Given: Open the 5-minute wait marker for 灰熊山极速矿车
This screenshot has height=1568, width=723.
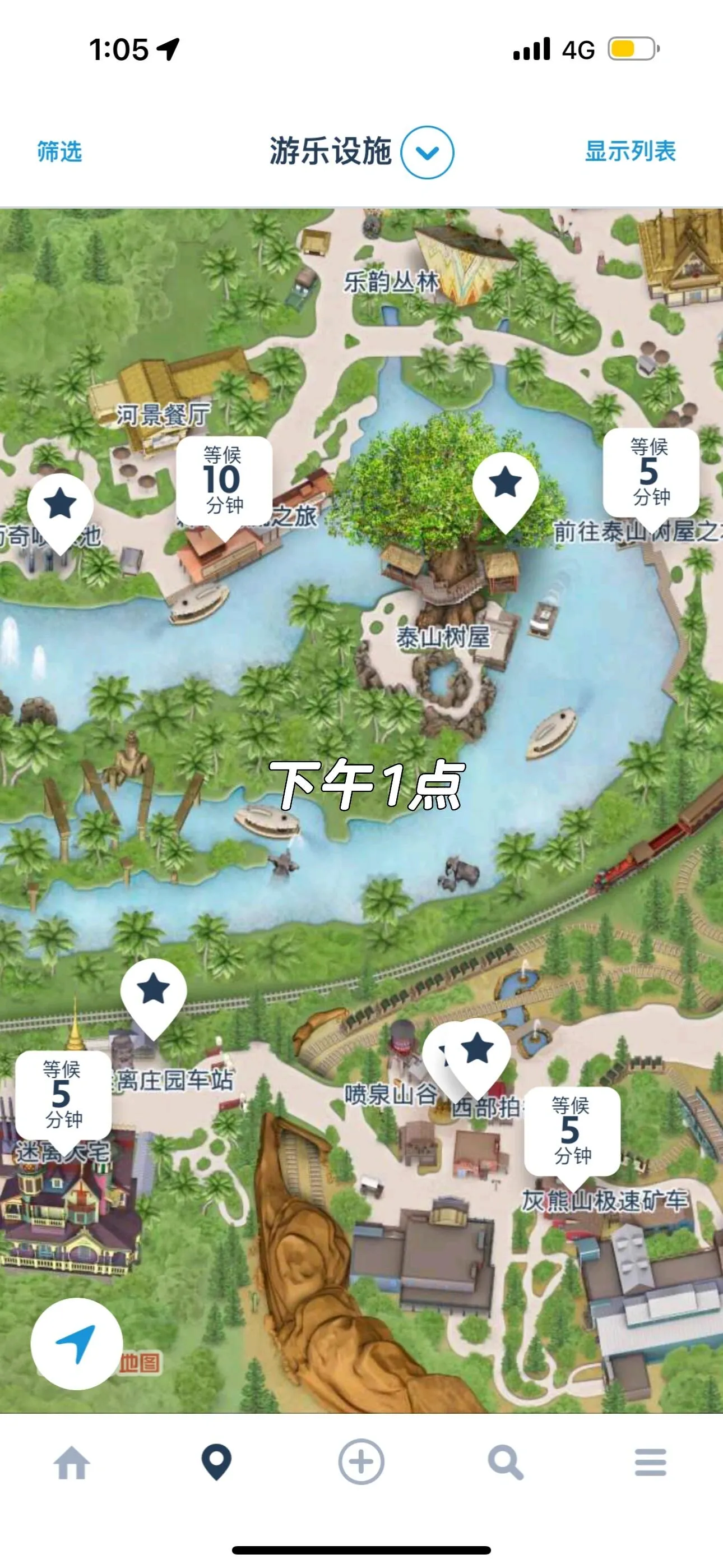Looking at the screenshot, I should 572,1132.
